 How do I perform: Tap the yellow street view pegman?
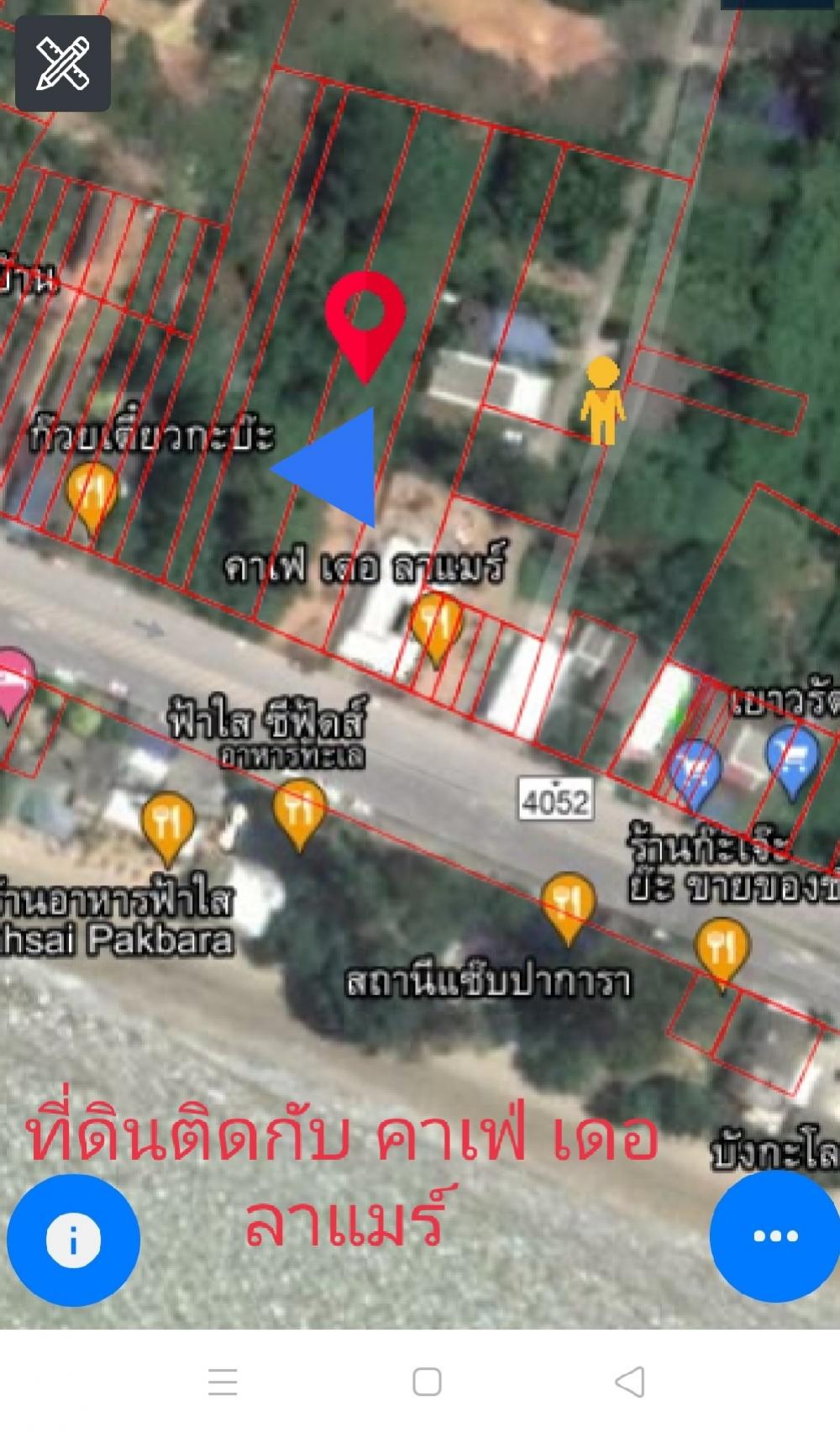point(602,399)
